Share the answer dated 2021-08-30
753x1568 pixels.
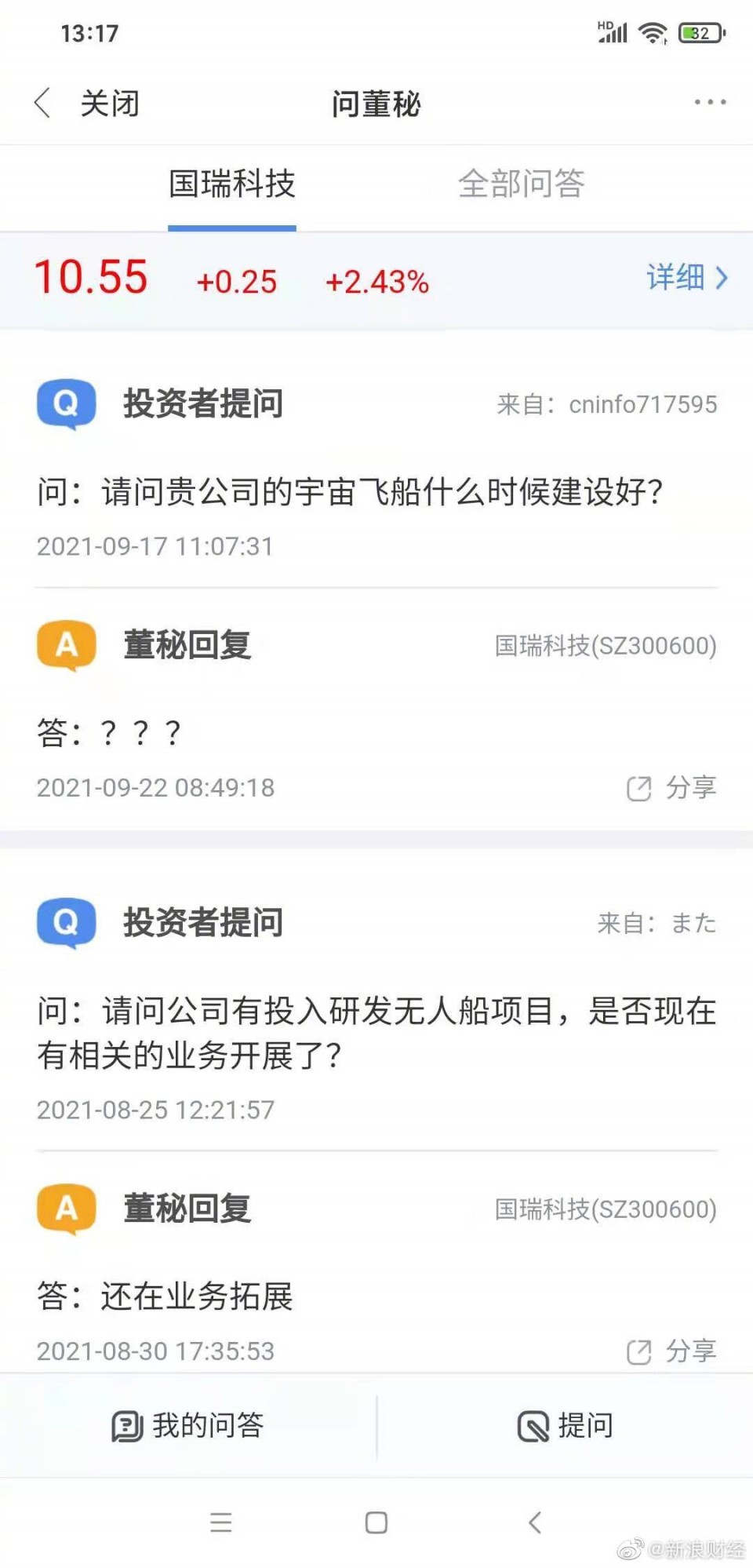coord(671,1351)
